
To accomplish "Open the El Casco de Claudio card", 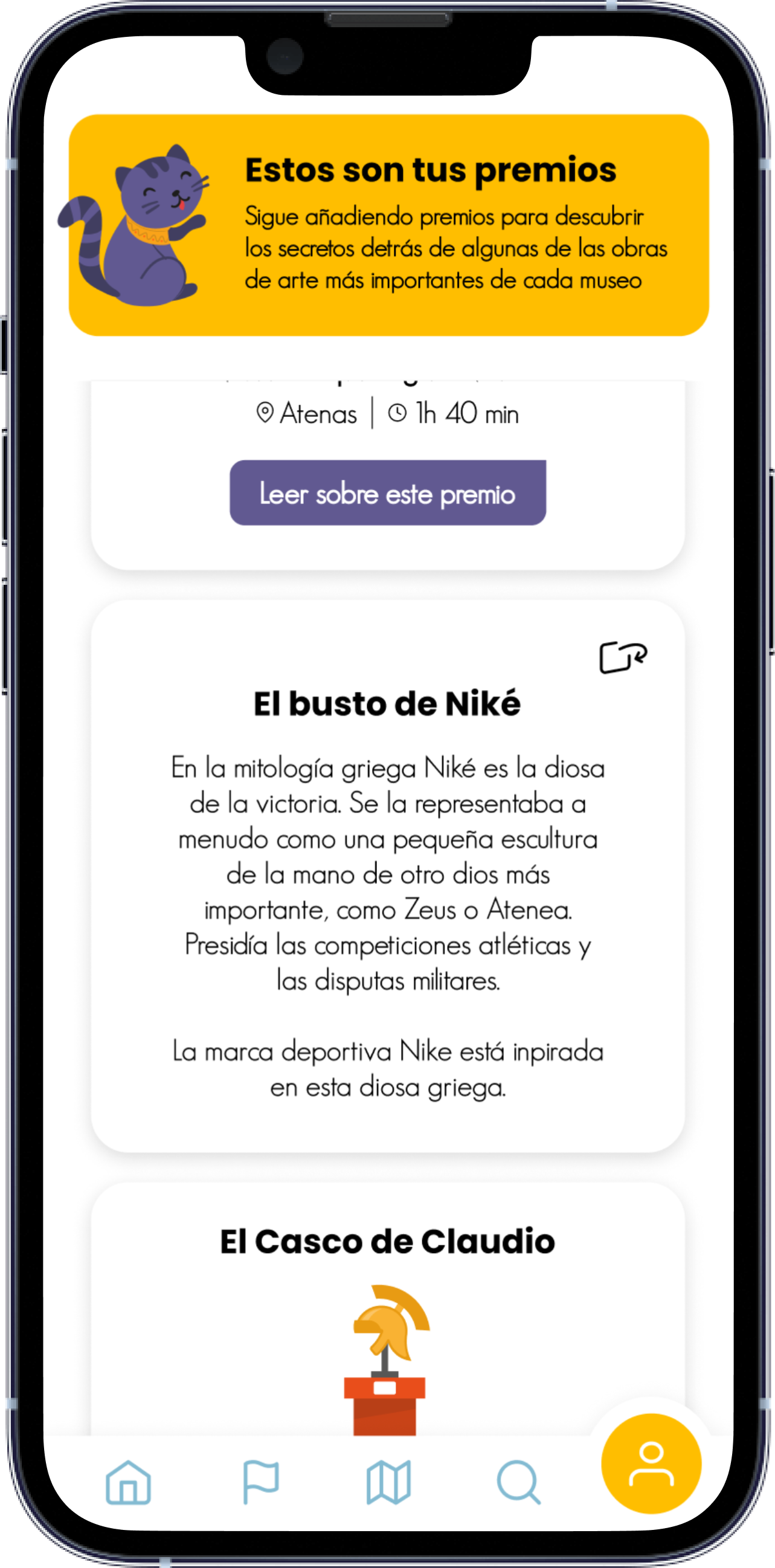I will (388, 1309).
